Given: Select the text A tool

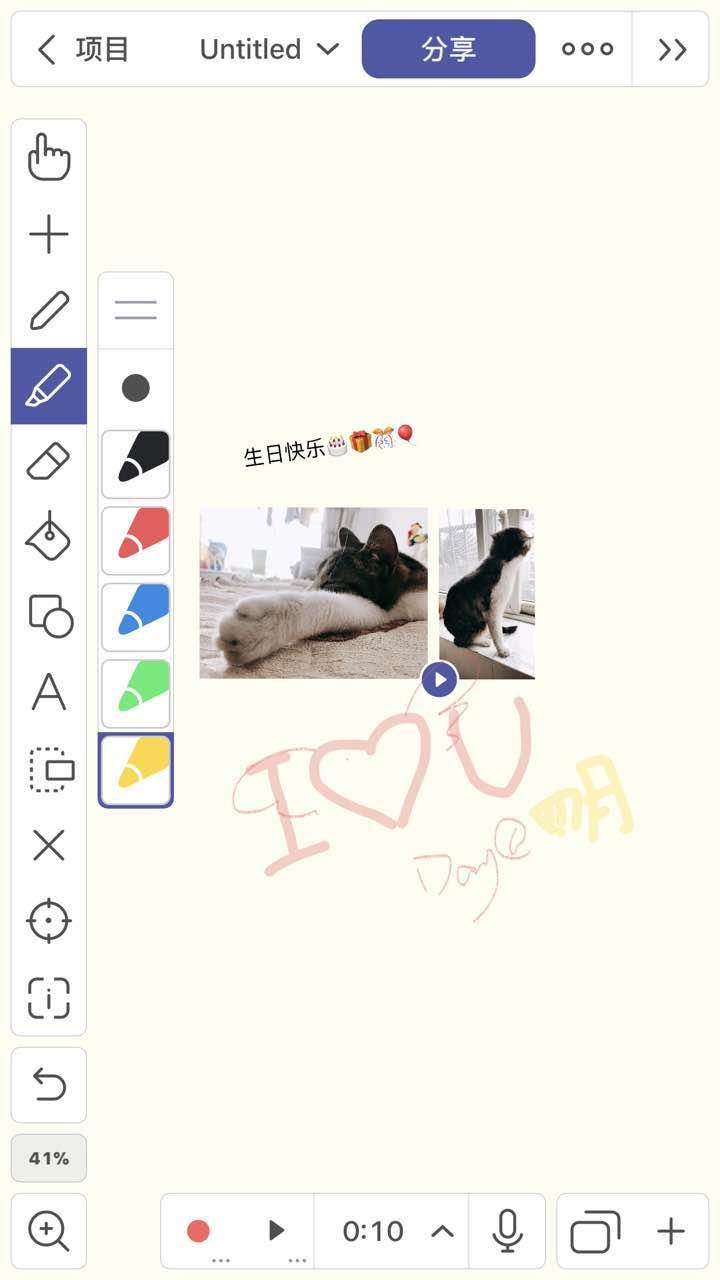Looking at the screenshot, I should (49, 692).
